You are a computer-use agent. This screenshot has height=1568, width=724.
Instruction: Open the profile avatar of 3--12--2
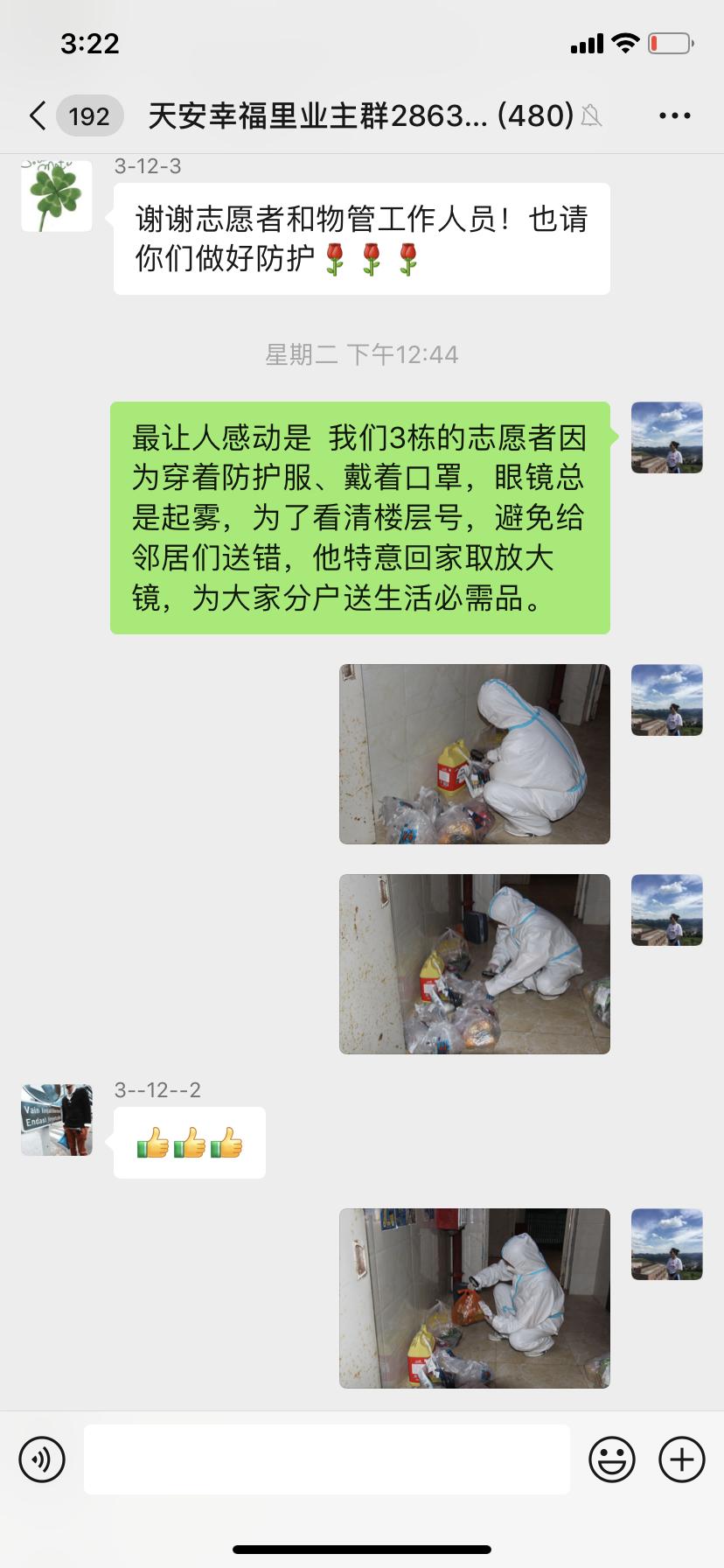pos(57,1120)
